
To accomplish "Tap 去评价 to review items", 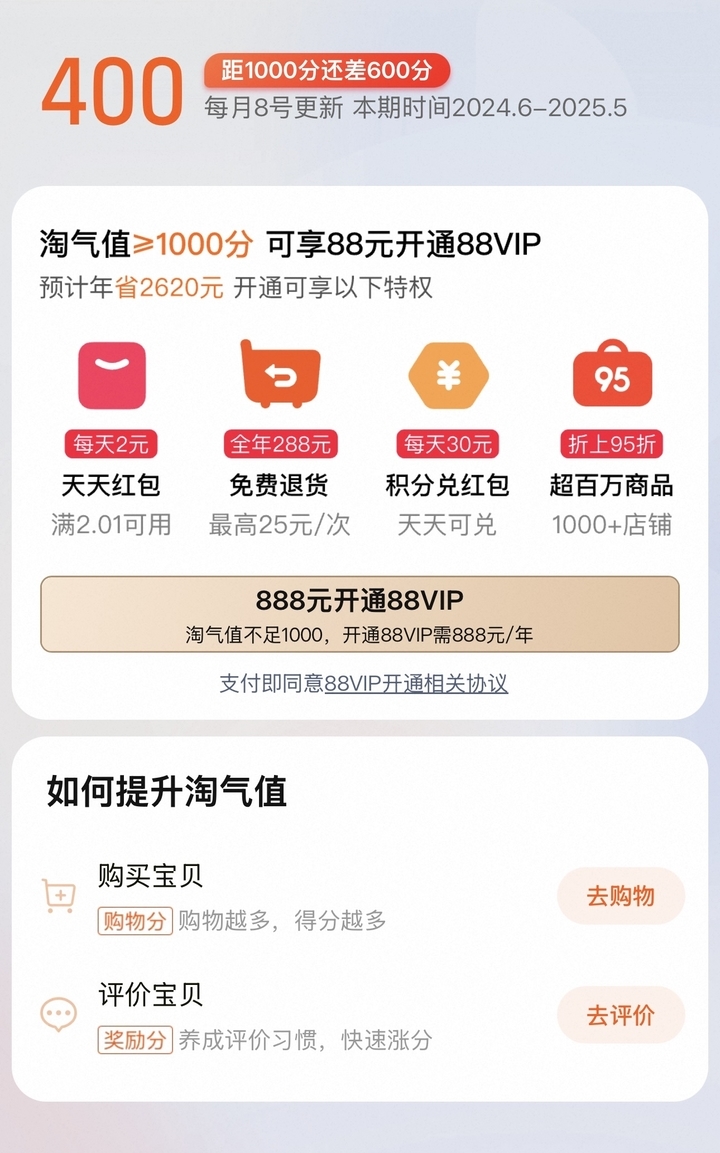I will (x=620, y=1015).
